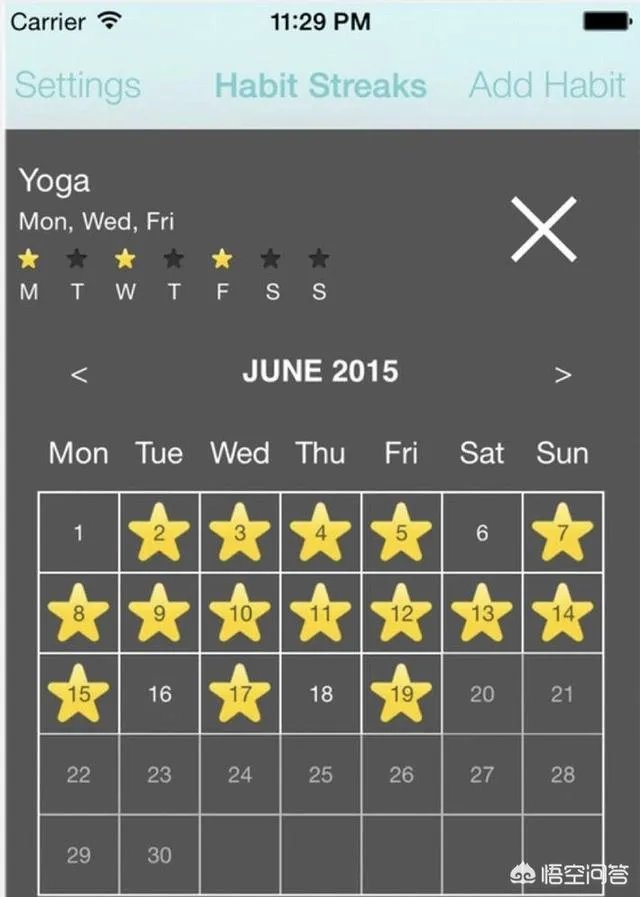The width and height of the screenshot is (640, 897).
Task: Go to the previous month
Action: (80, 375)
